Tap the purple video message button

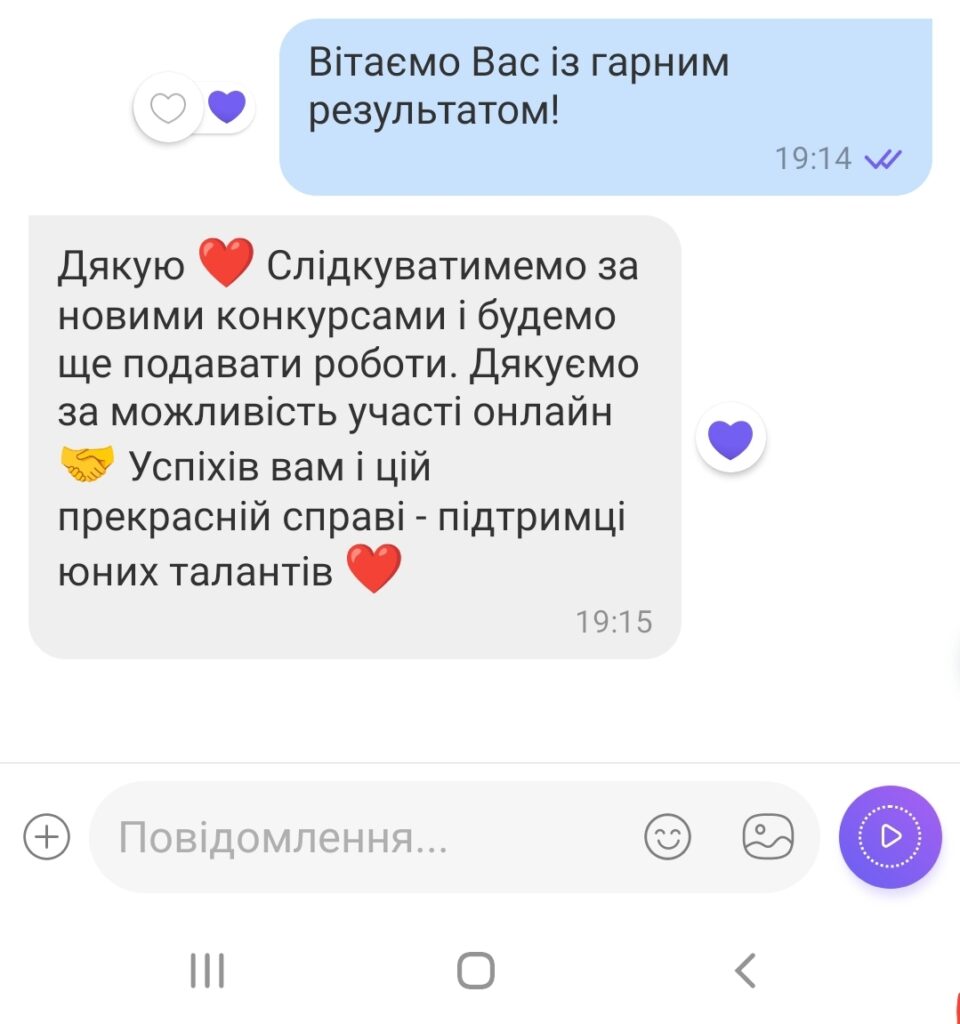pyautogui.click(x=890, y=836)
